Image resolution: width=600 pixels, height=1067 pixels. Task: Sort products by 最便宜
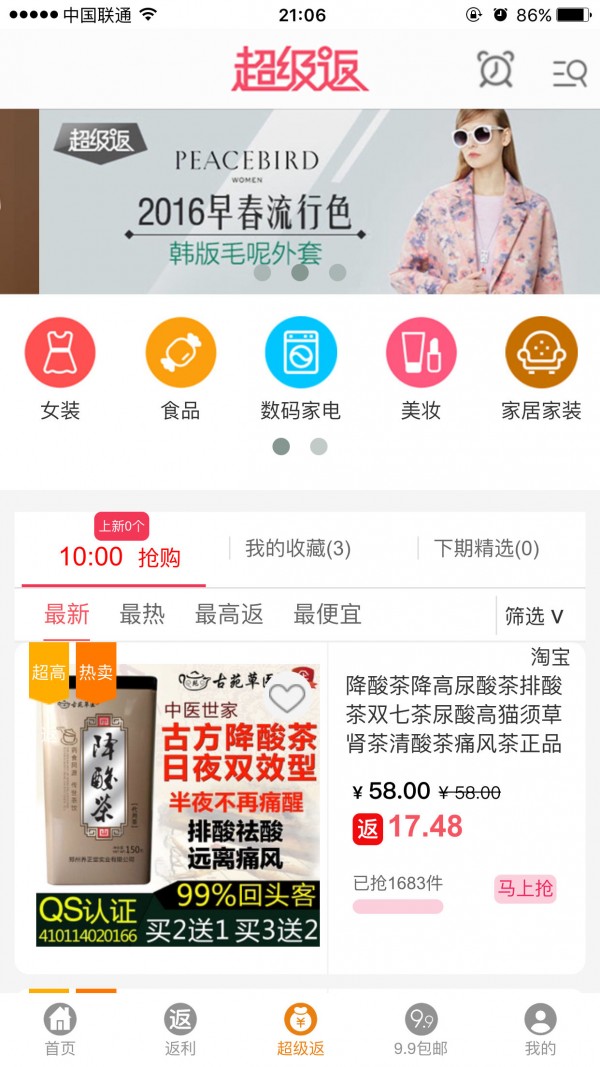click(x=327, y=614)
